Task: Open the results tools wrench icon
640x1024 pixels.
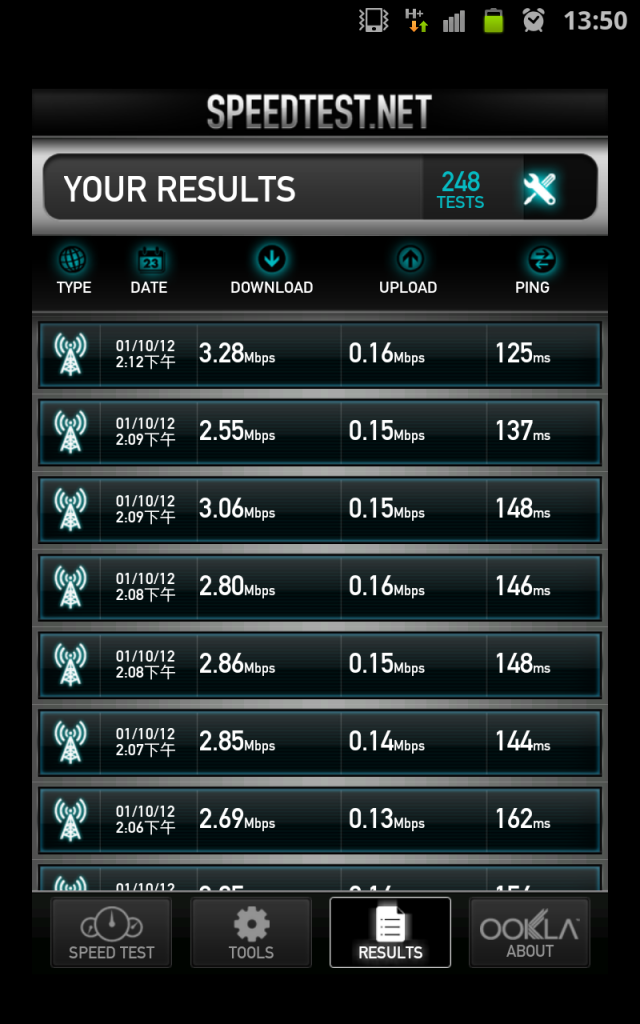Action: (539, 188)
